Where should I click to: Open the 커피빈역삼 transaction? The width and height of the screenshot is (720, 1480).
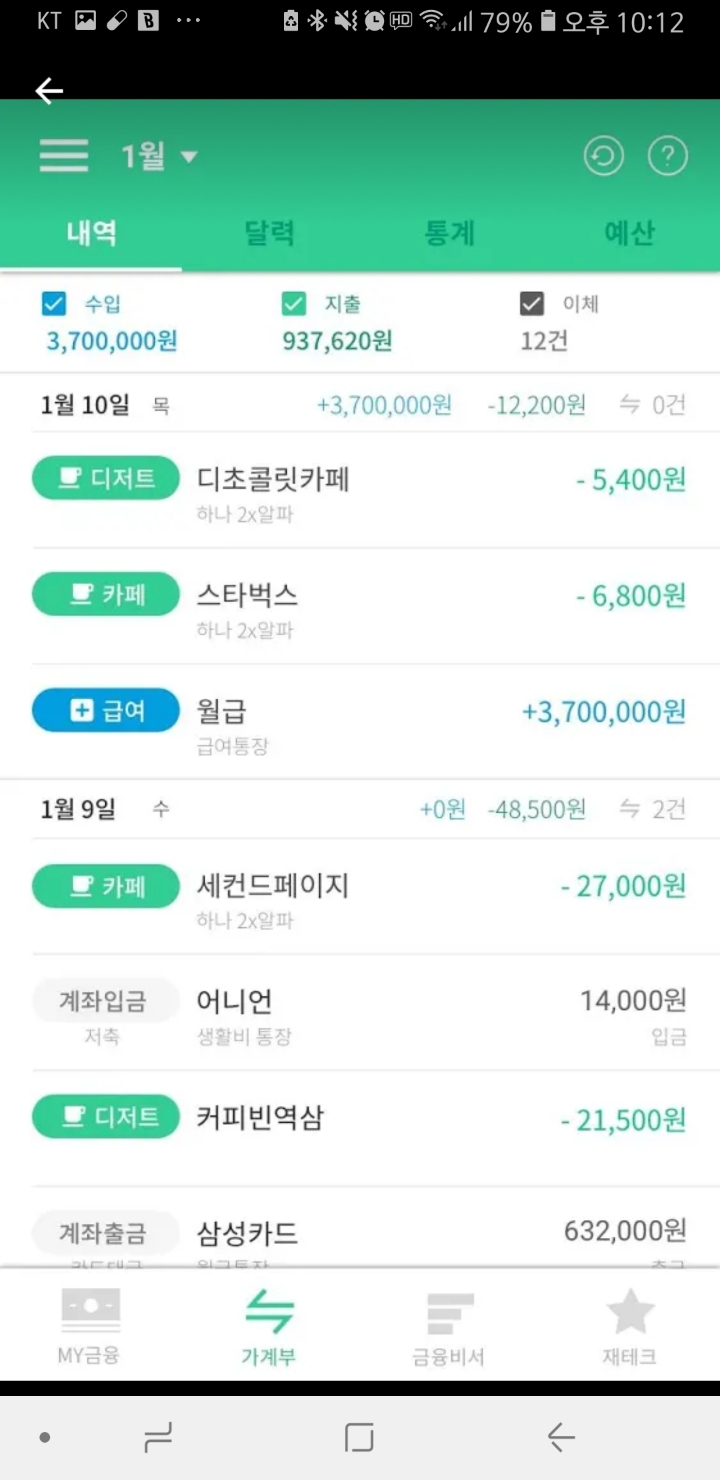coord(360,1129)
